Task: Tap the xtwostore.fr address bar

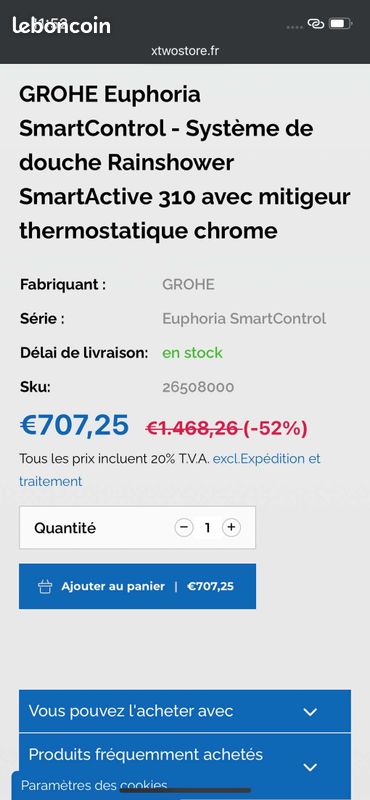Action: (185, 51)
